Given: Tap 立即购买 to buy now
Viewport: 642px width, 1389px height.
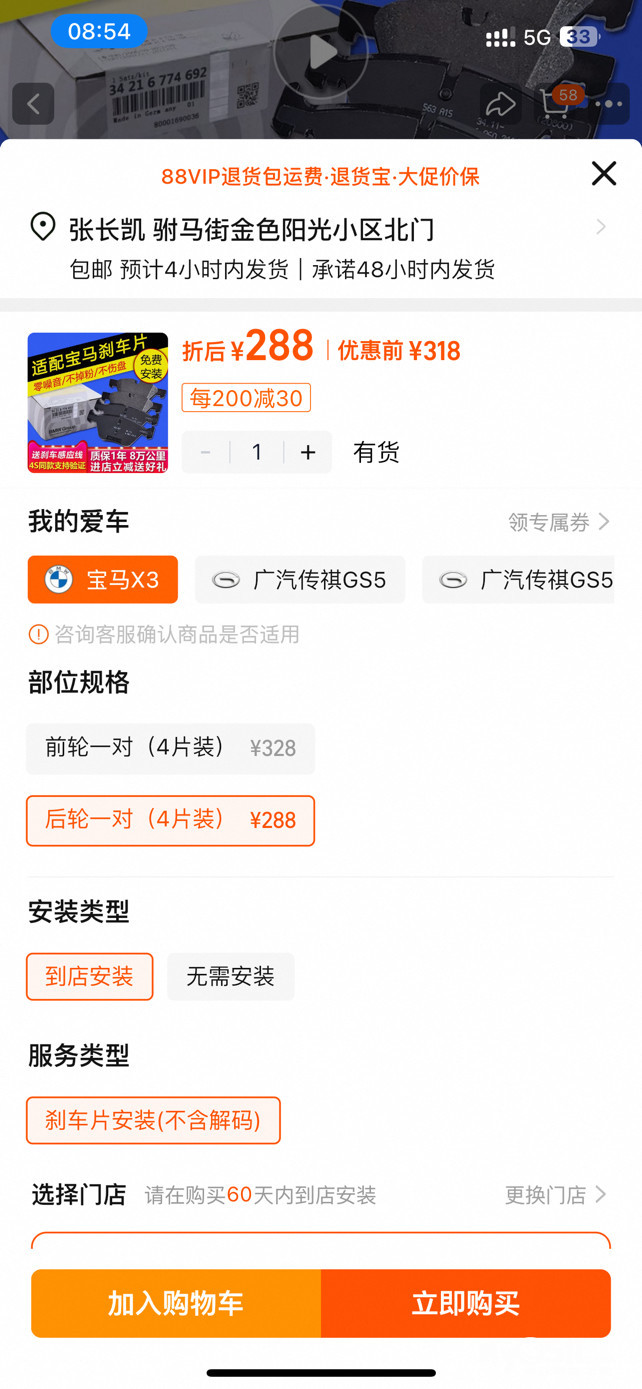Looking at the screenshot, I should click(x=466, y=1303).
